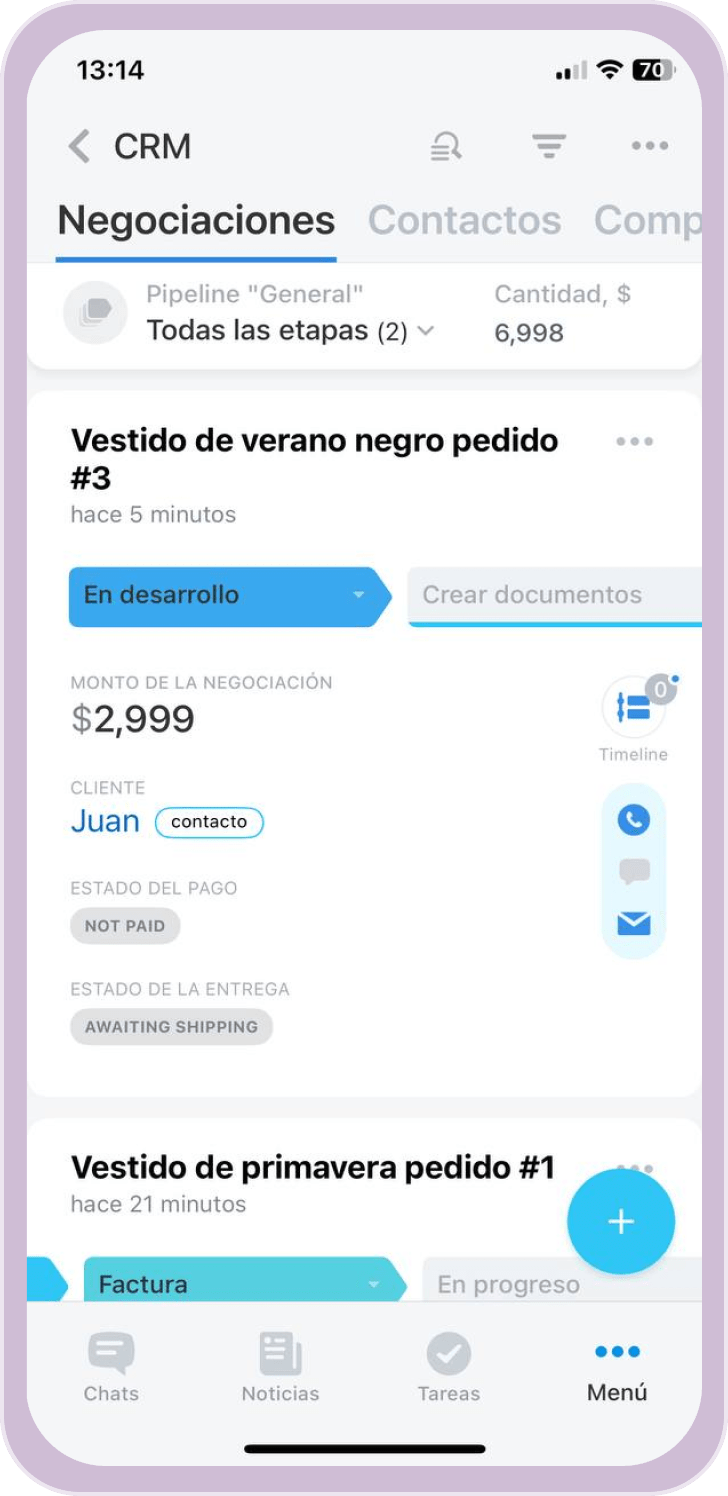Image resolution: width=728 pixels, height=1496 pixels.
Task: Call the client Juan
Action: click(634, 821)
